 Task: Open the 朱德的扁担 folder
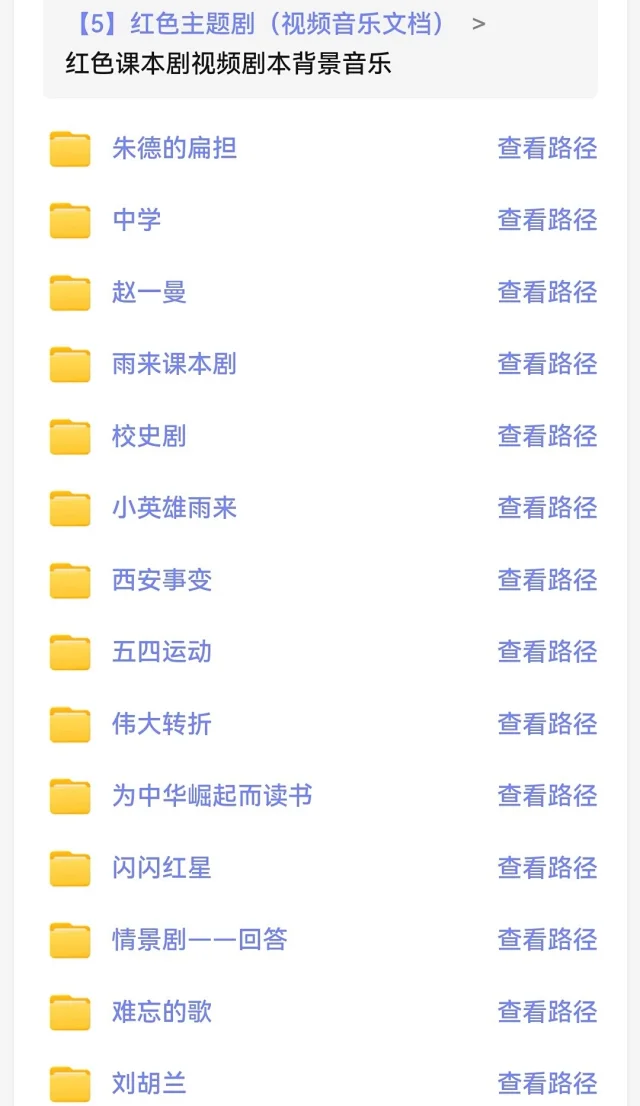[x=174, y=148]
